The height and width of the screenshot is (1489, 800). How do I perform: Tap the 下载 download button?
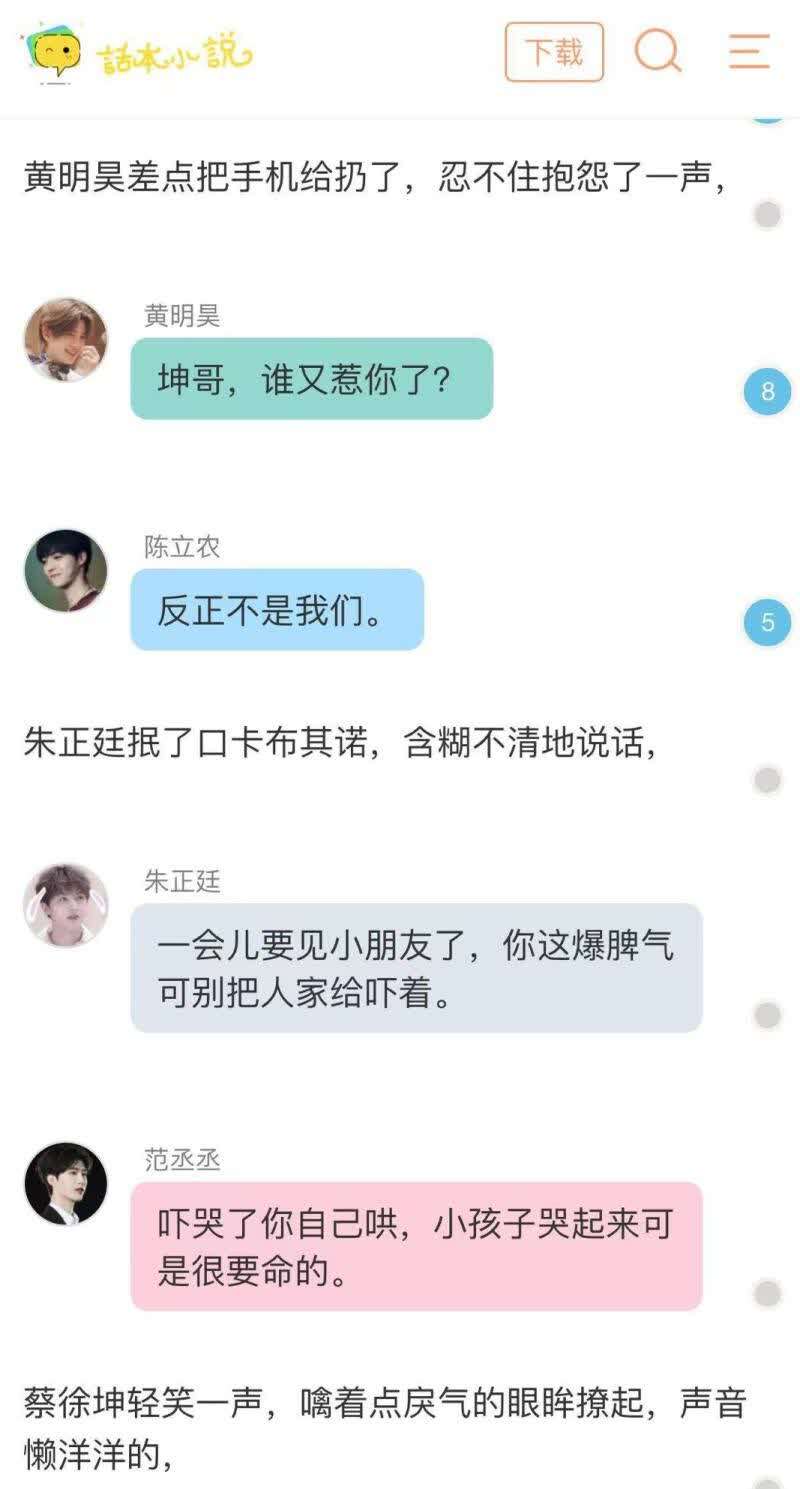click(554, 52)
